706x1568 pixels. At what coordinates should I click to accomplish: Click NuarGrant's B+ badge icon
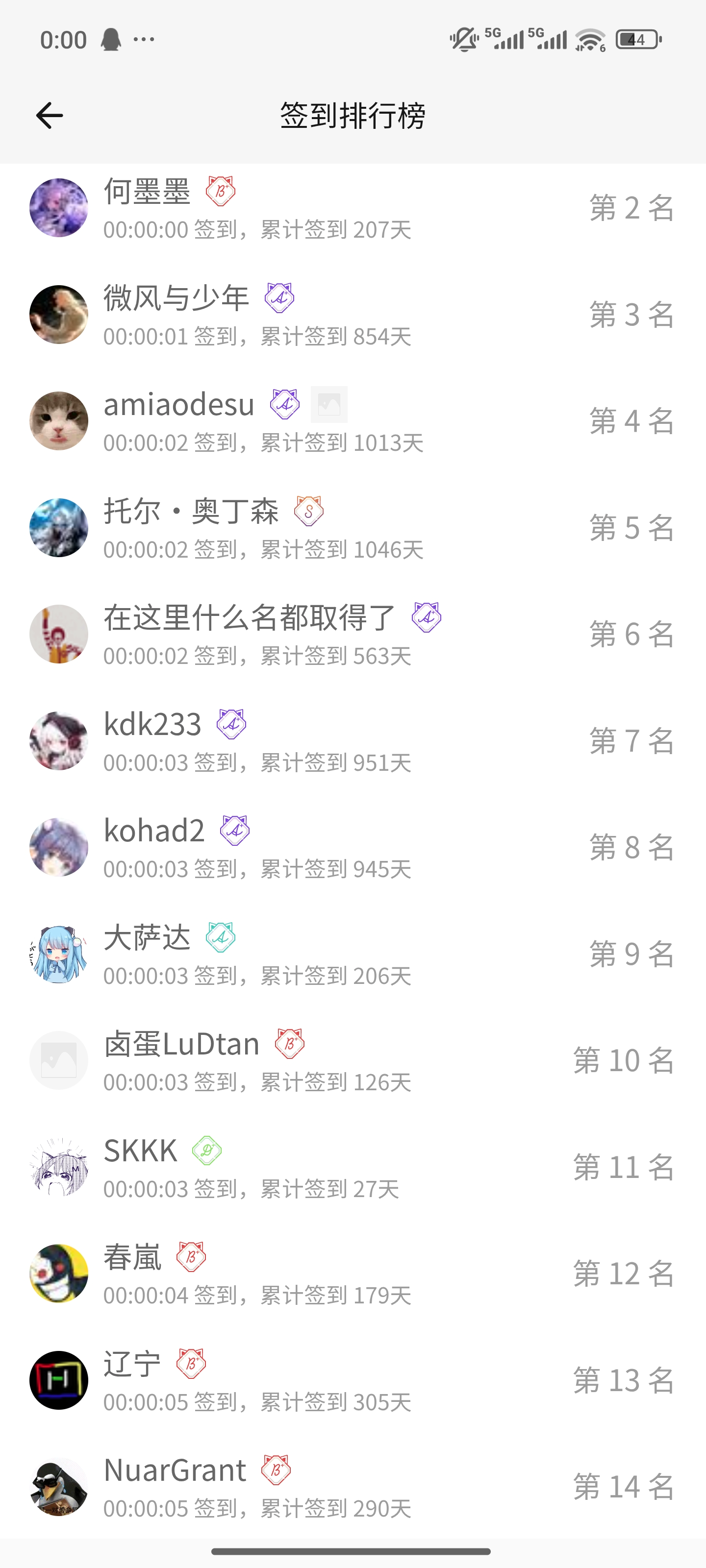pos(277,1470)
